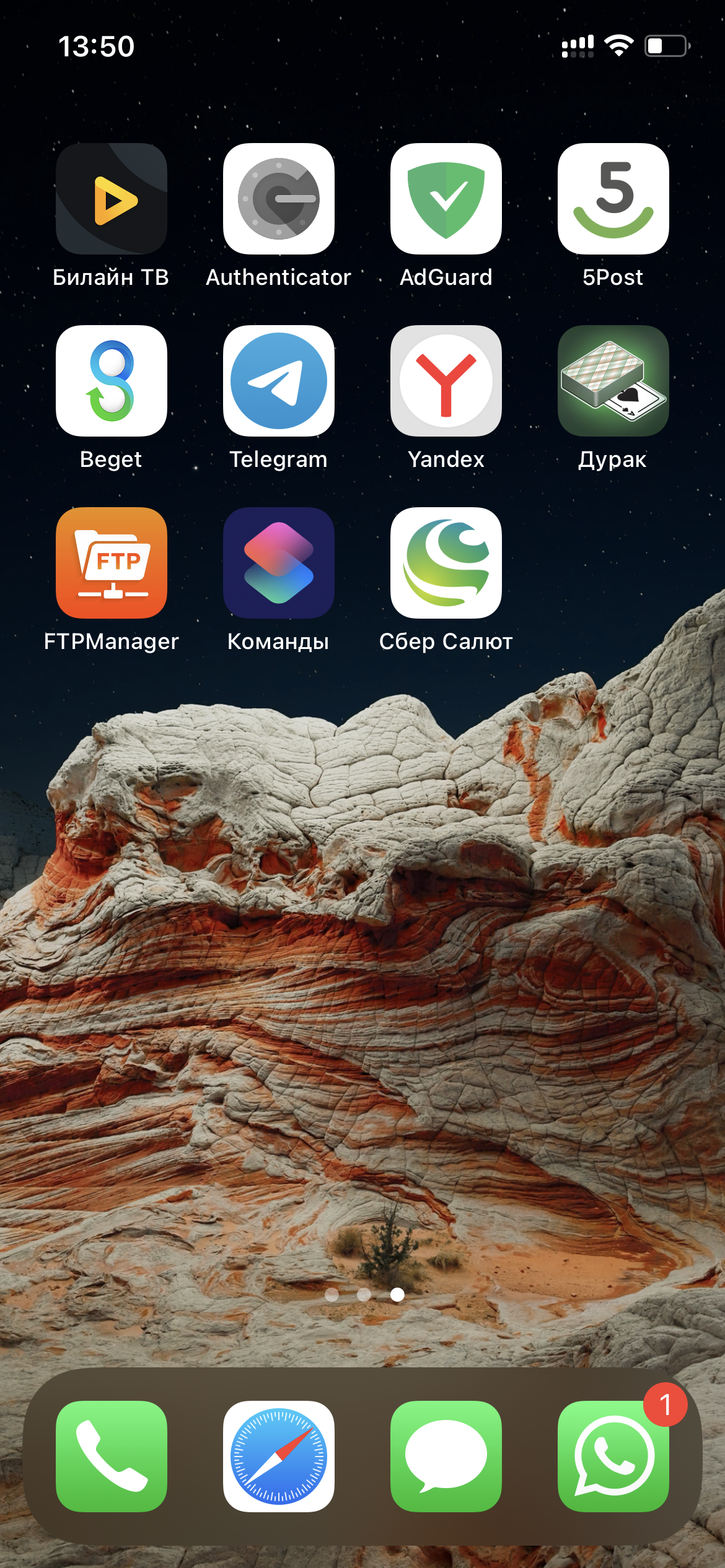Launch the Beget app
Image resolution: width=725 pixels, height=1568 pixels.
click(112, 381)
